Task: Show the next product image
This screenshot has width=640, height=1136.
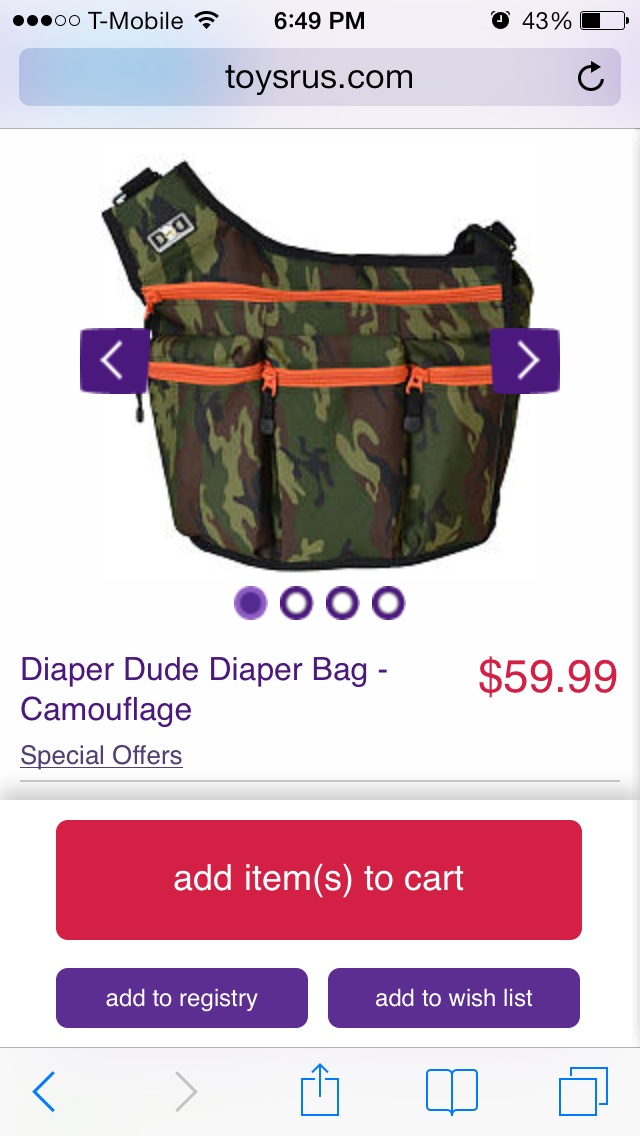Action: pyautogui.click(x=525, y=360)
